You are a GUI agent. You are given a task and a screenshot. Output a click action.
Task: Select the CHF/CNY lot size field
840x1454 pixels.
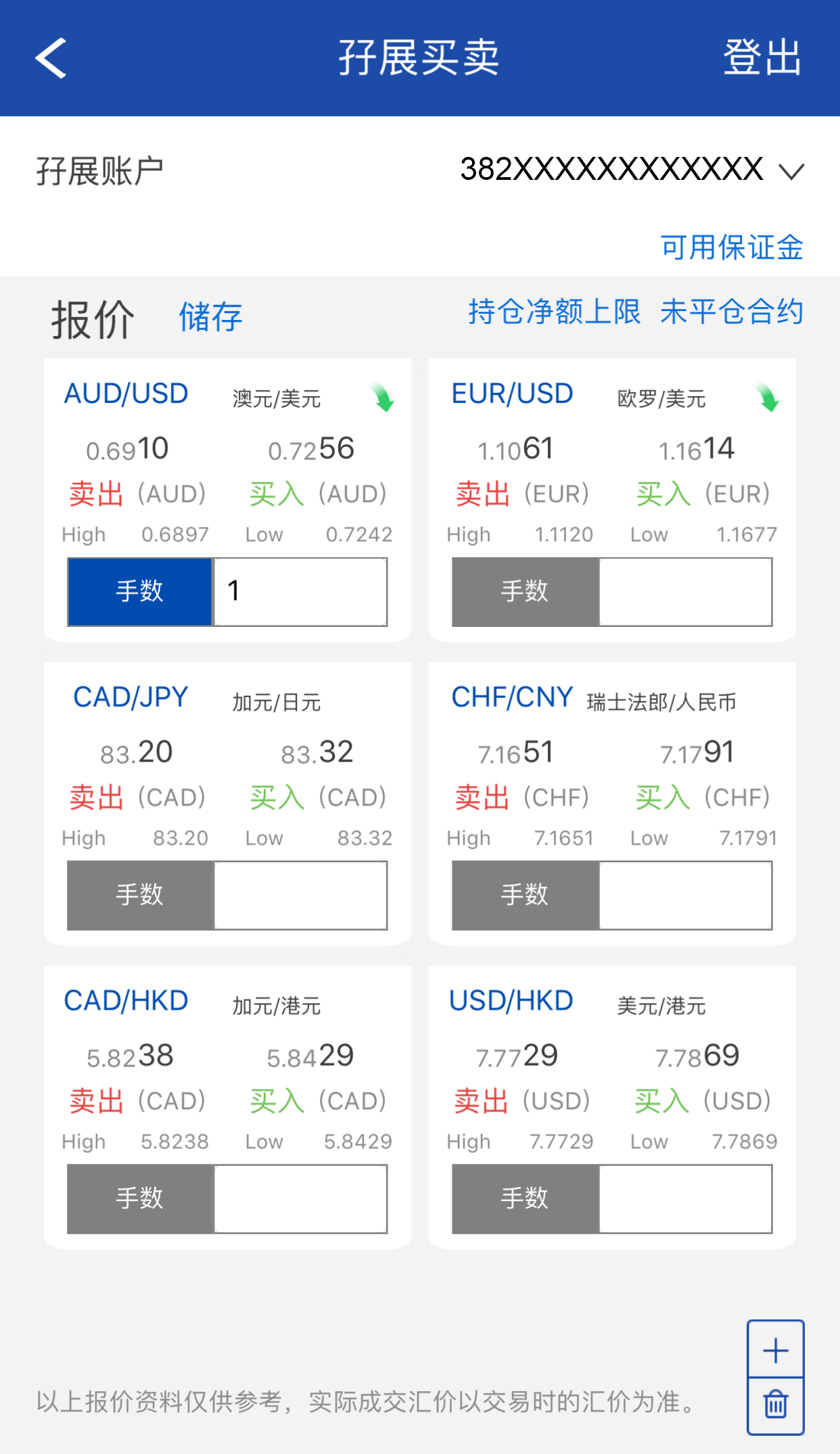pyautogui.click(x=685, y=895)
